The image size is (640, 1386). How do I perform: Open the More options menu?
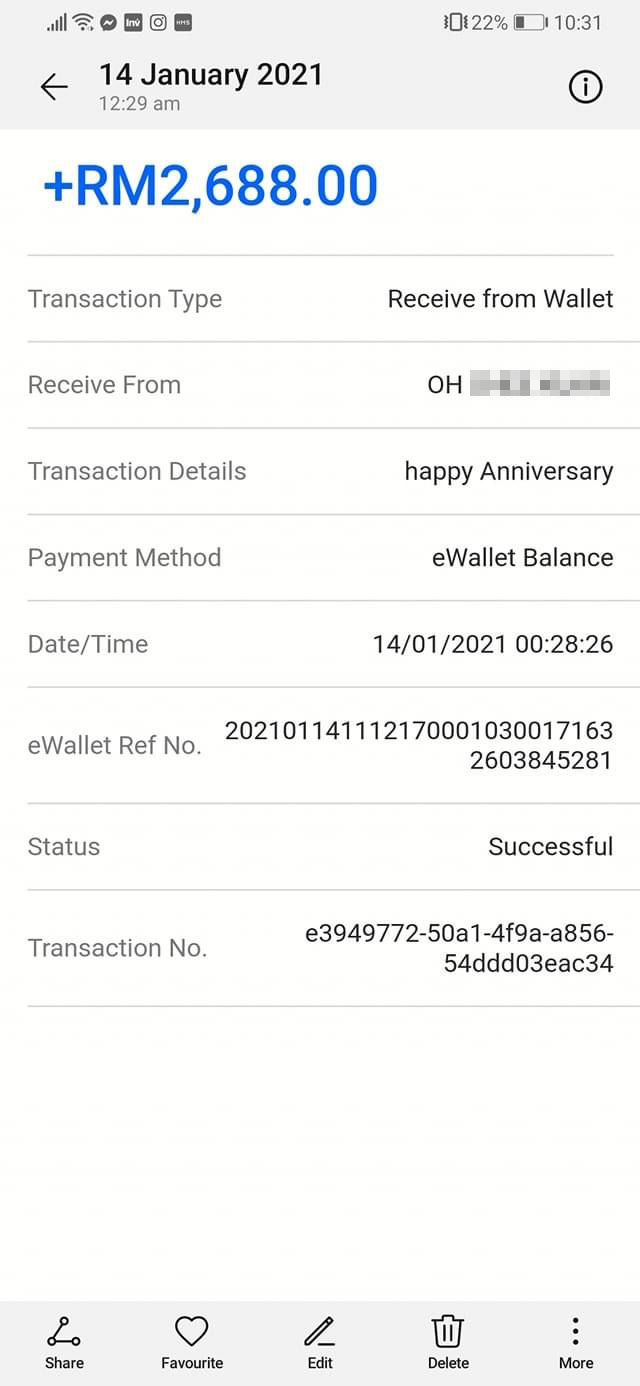576,1342
